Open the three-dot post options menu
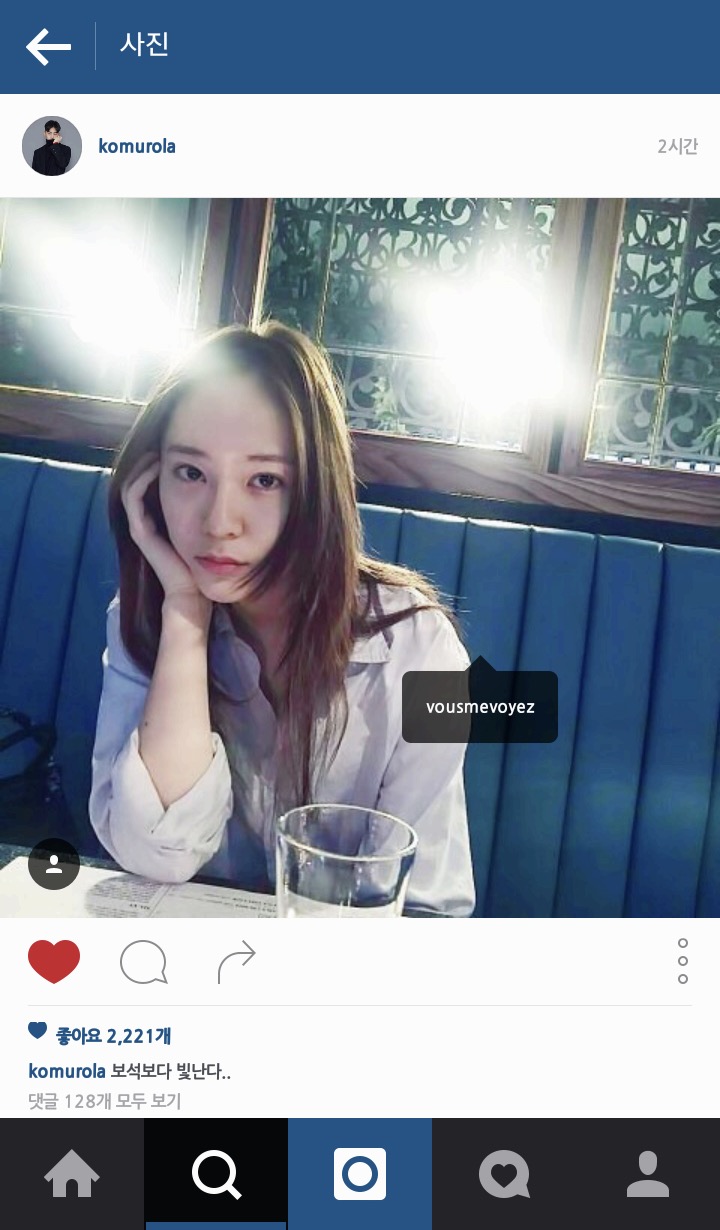Image resolution: width=720 pixels, height=1230 pixels. pyautogui.click(x=683, y=961)
